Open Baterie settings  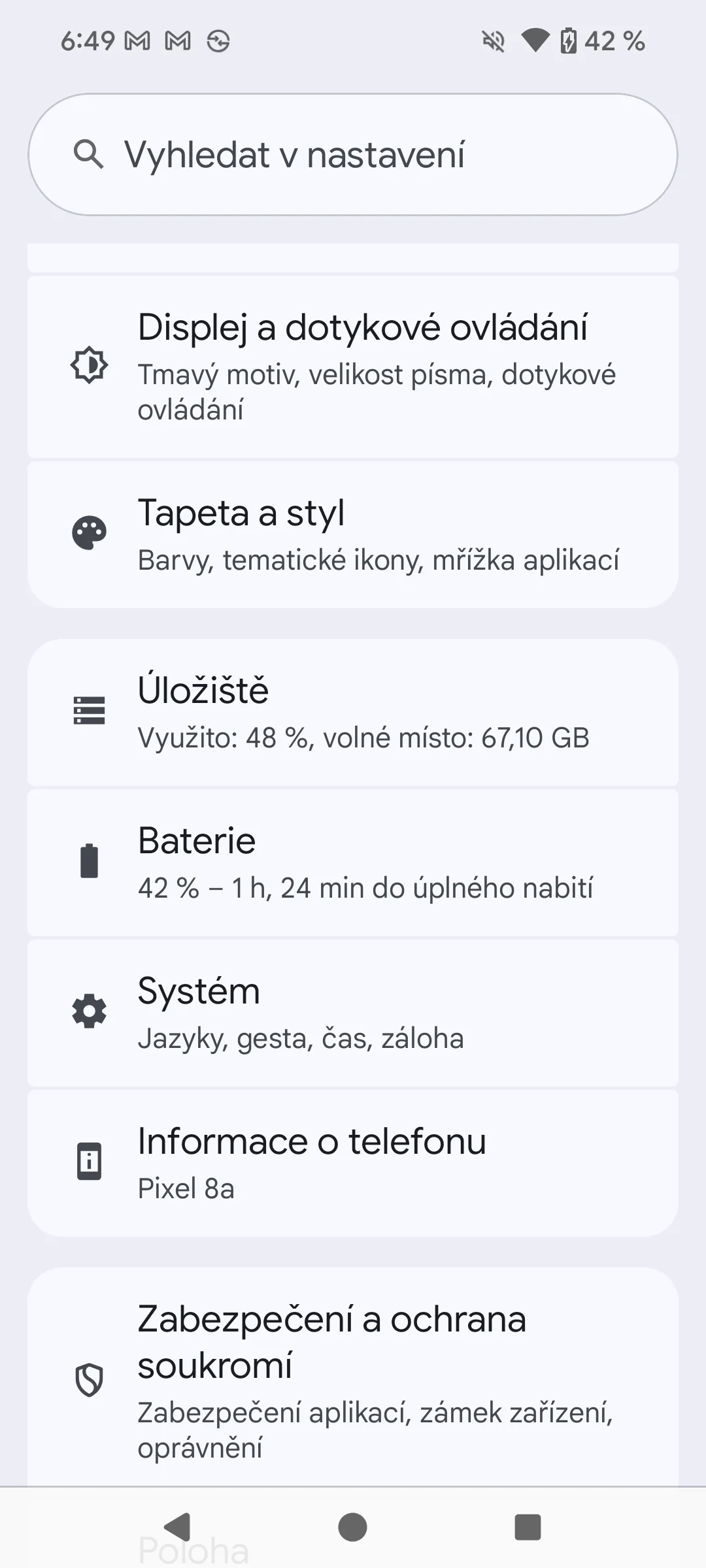coord(353,862)
